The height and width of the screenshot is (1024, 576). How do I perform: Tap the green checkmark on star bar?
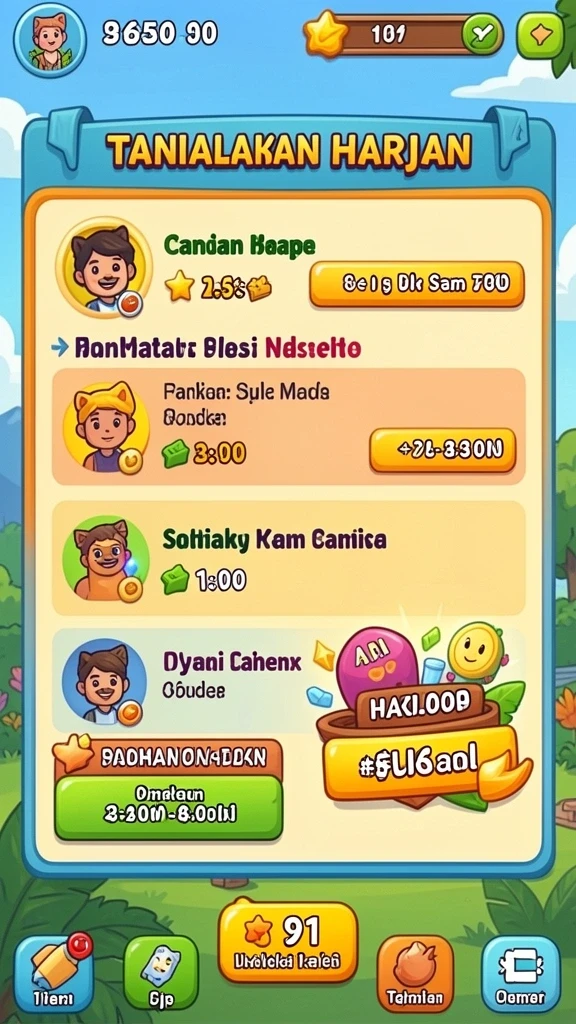coord(482,34)
